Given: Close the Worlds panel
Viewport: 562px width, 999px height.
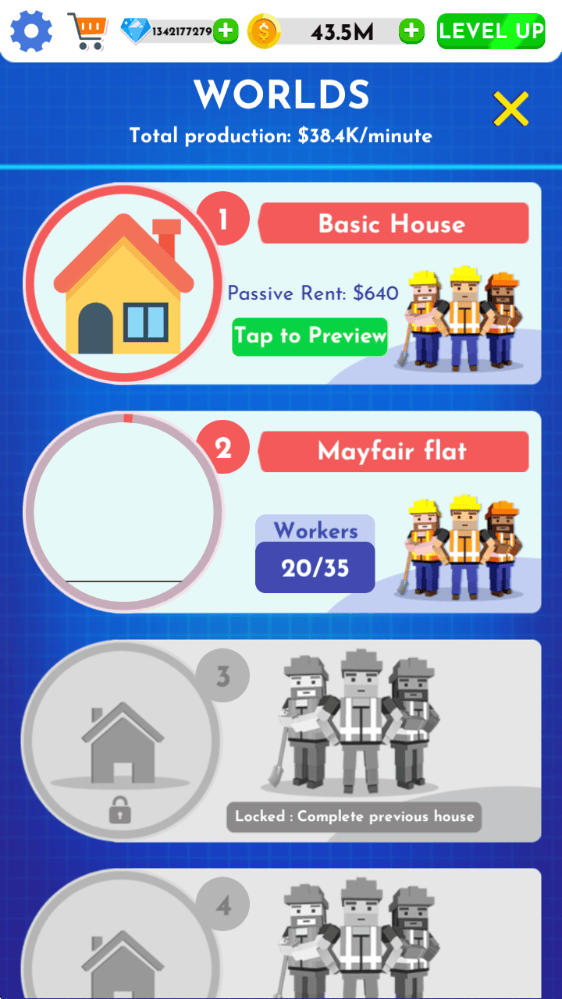Looking at the screenshot, I should (x=511, y=108).
